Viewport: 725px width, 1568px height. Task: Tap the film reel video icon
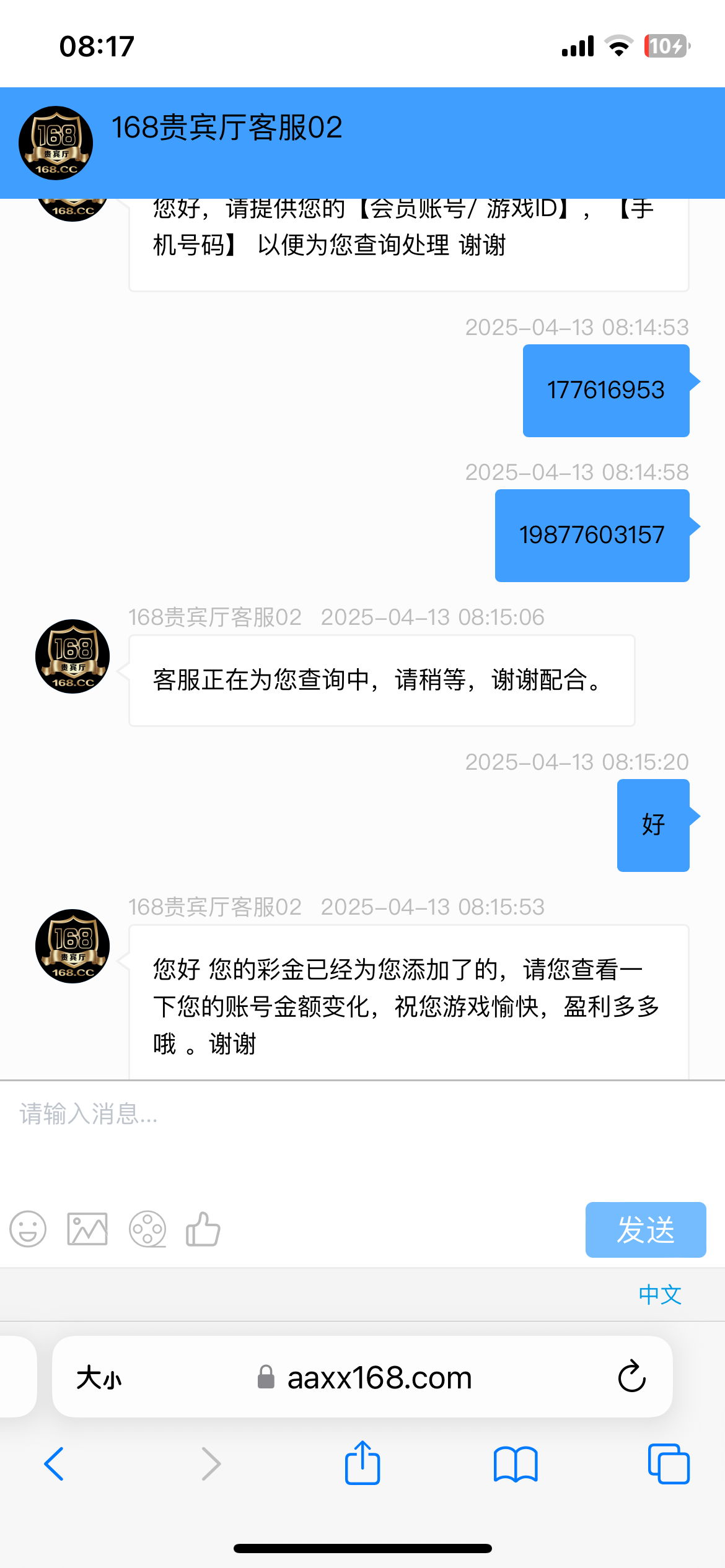[x=147, y=1229]
